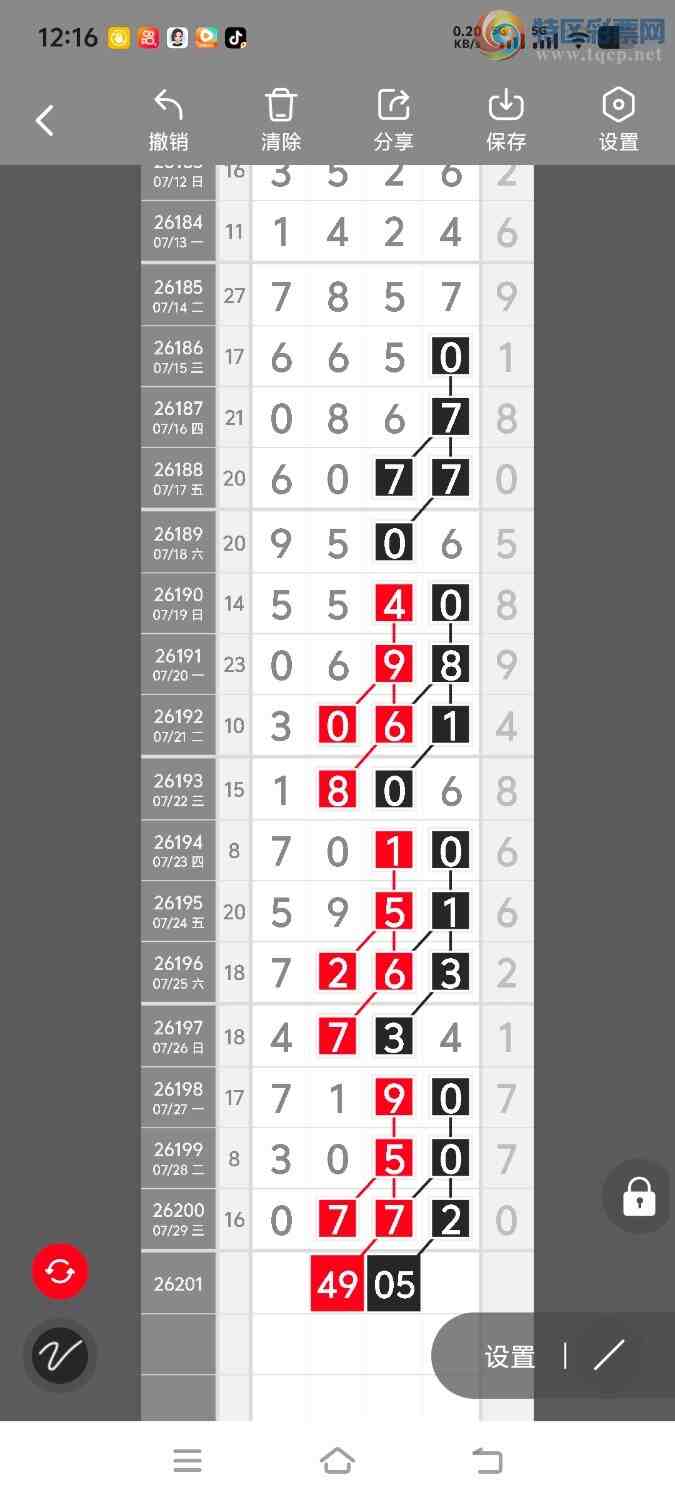Tap the red refresh circle button

point(60,1271)
